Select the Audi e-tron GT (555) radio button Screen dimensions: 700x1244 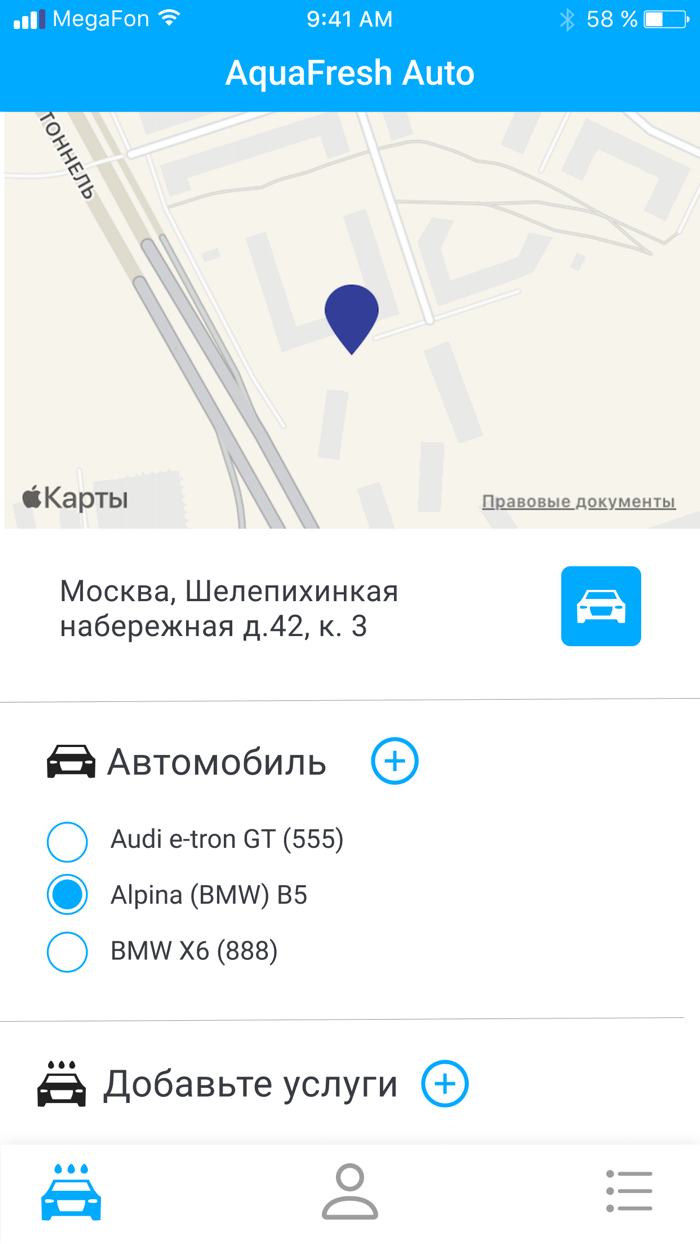67,841
